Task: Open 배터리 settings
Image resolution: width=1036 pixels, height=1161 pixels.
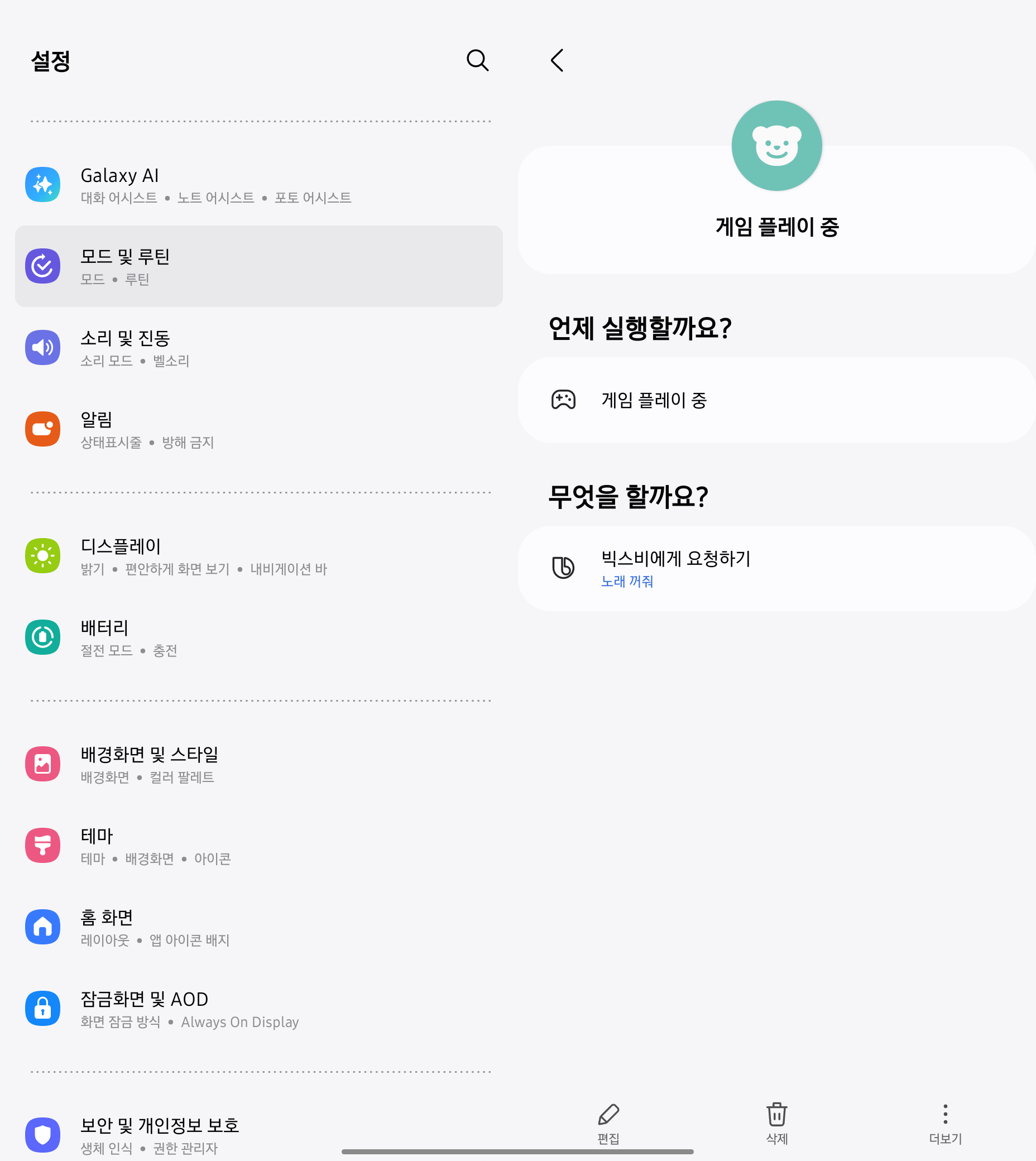Action: 258,637
